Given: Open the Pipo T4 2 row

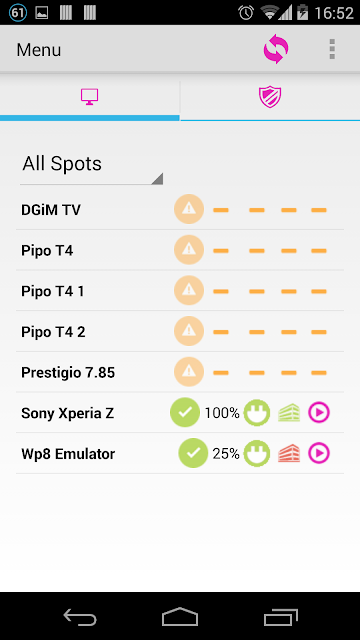Looking at the screenshot, I should (x=180, y=331).
